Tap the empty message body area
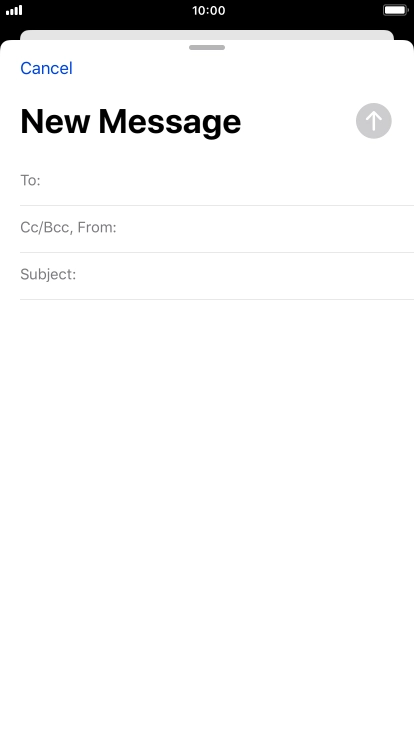Image resolution: width=414 pixels, height=736 pixels. pos(207,516)
